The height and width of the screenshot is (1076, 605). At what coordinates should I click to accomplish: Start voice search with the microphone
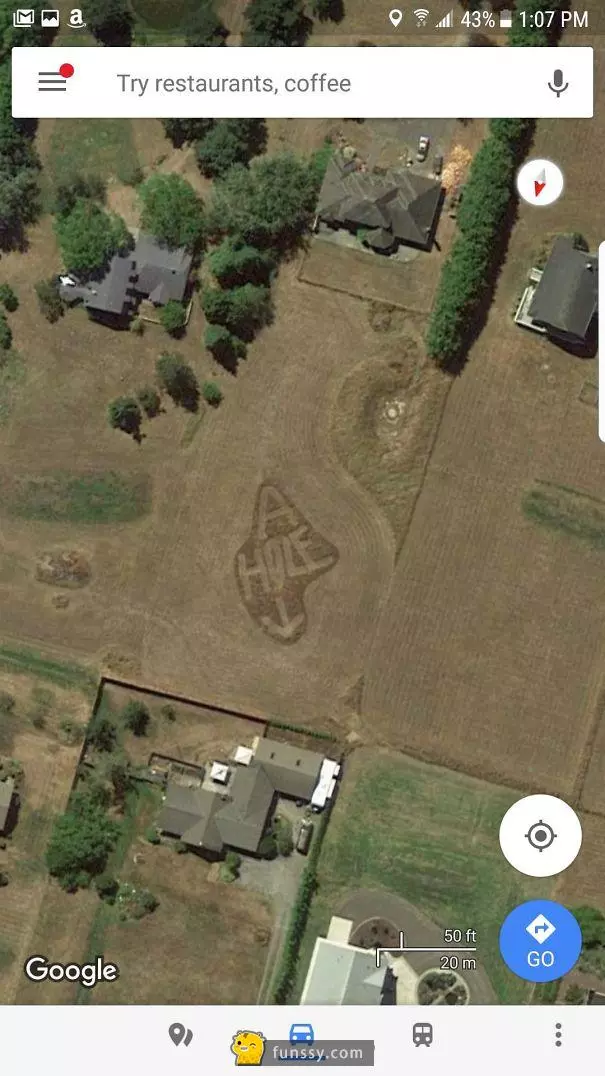558,83
